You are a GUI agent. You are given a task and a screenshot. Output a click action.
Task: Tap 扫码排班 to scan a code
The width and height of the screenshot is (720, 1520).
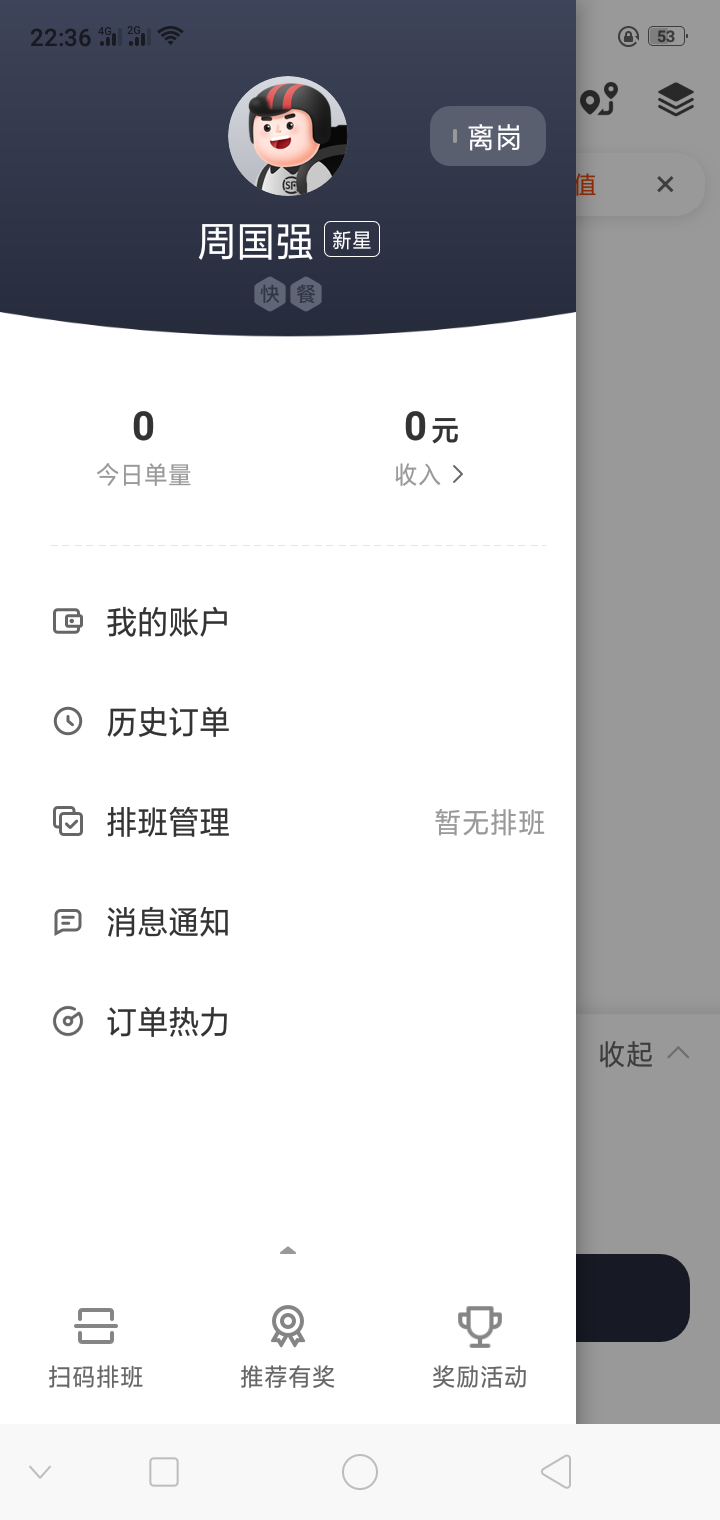[x=96, y=1348]
